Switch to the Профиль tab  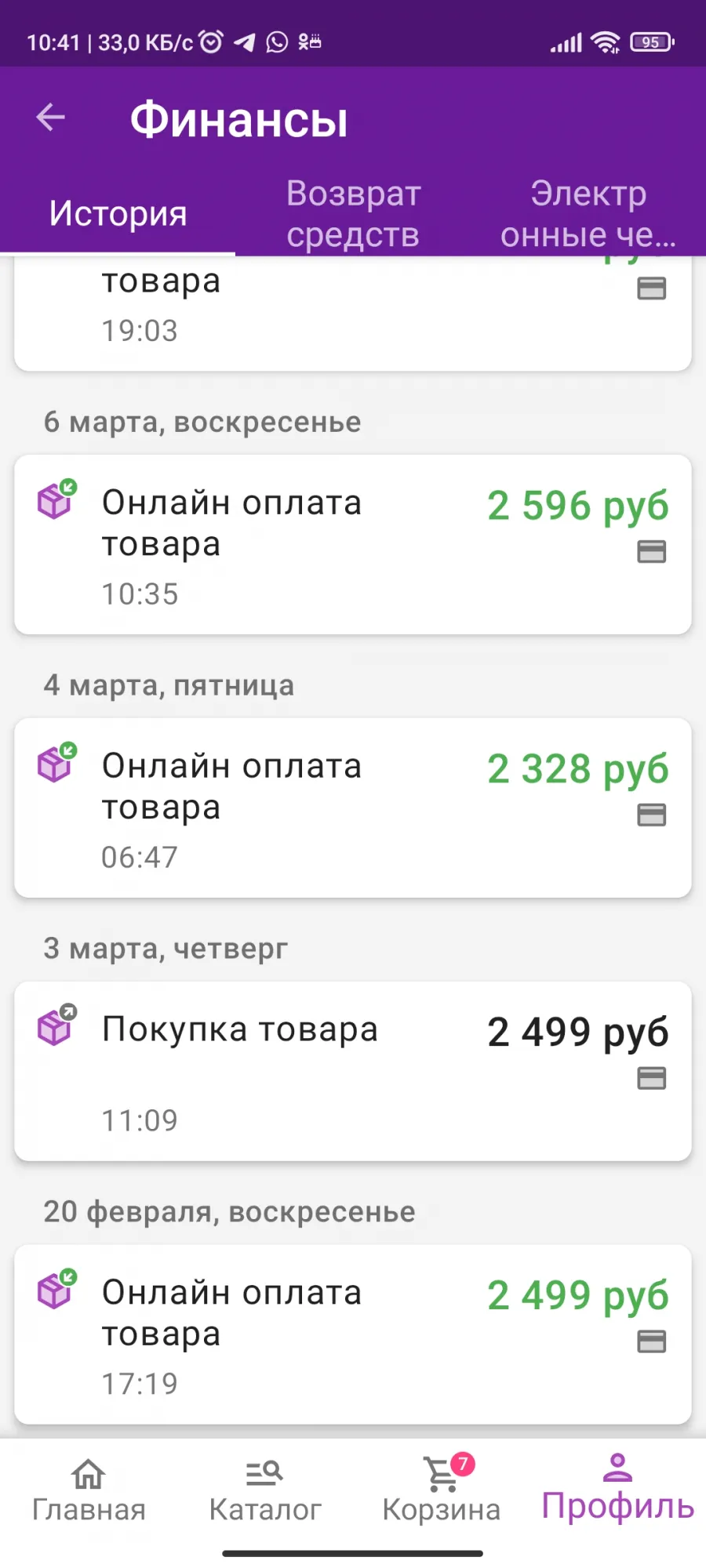pyautogui.click(x=618, y=1490)
